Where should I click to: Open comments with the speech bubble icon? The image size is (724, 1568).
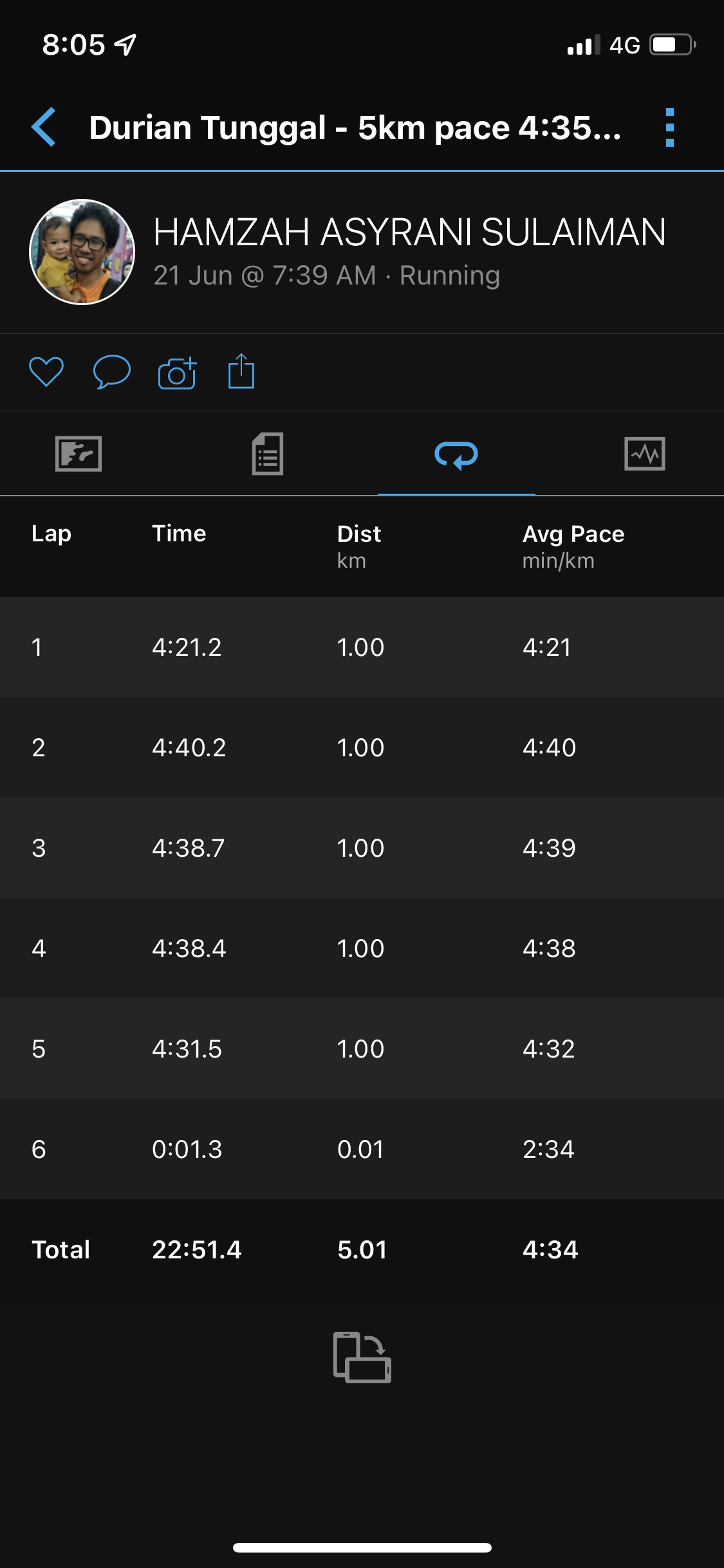click(x=112, y=371)
